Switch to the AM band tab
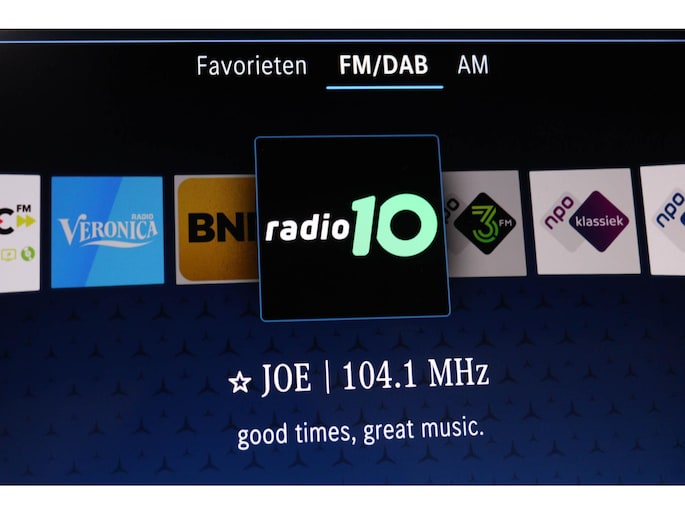 473,66
